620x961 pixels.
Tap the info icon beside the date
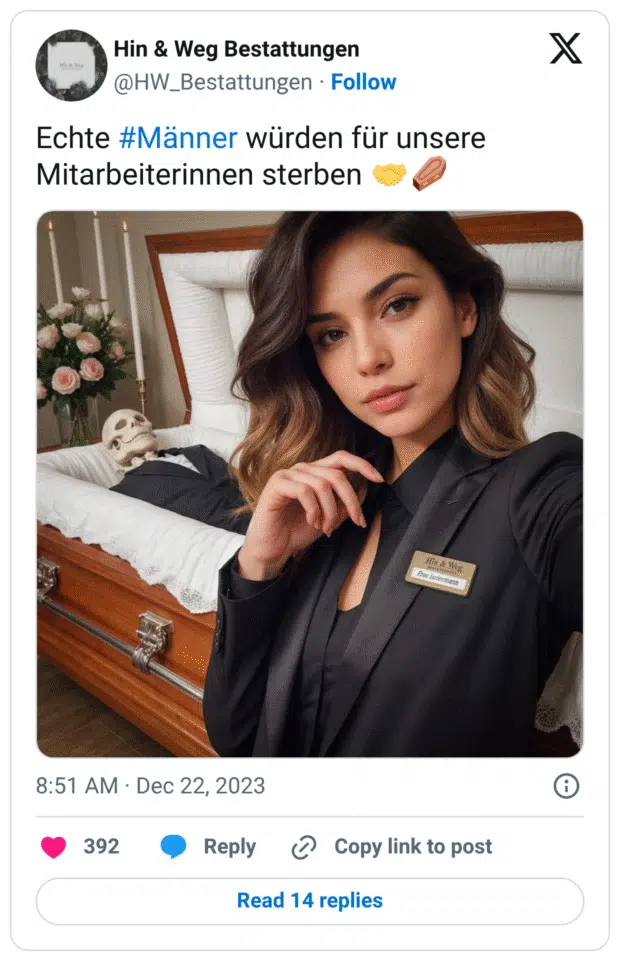tap(566, 786)
